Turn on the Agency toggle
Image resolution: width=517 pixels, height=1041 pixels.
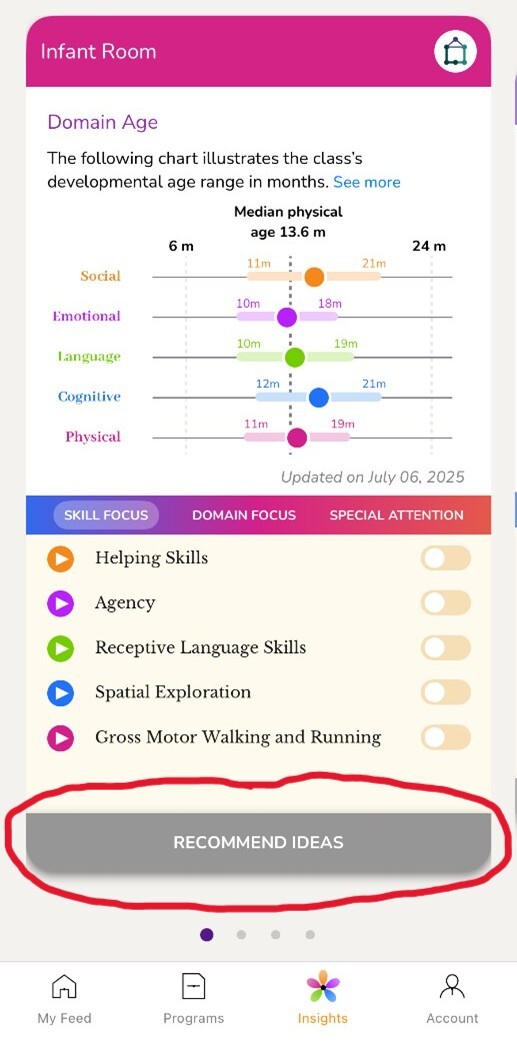pyautogui.click(x=446, y=603)
